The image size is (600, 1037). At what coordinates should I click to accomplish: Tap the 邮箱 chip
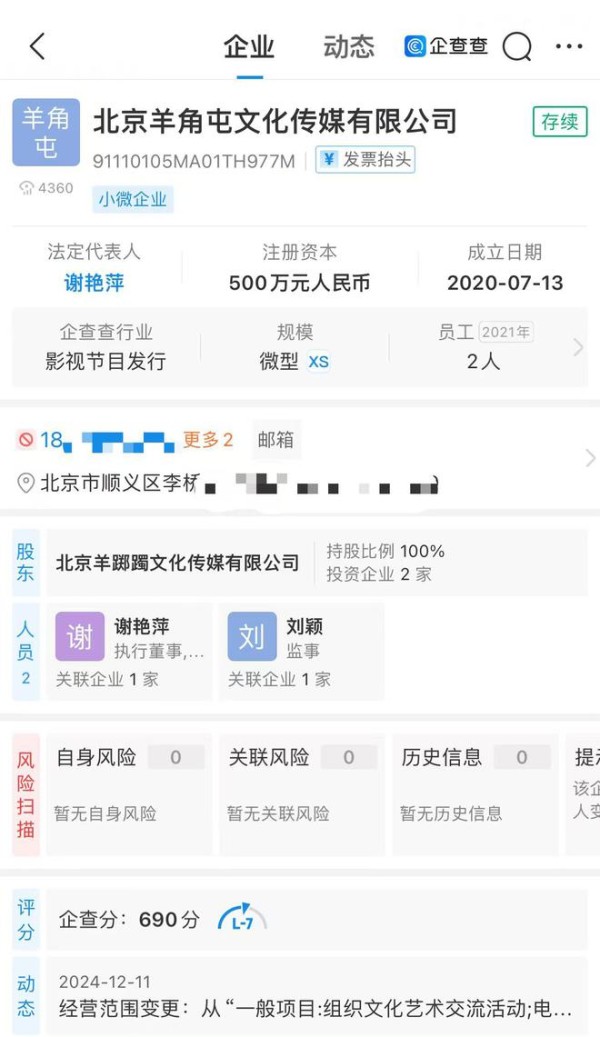tap(276, 440)
